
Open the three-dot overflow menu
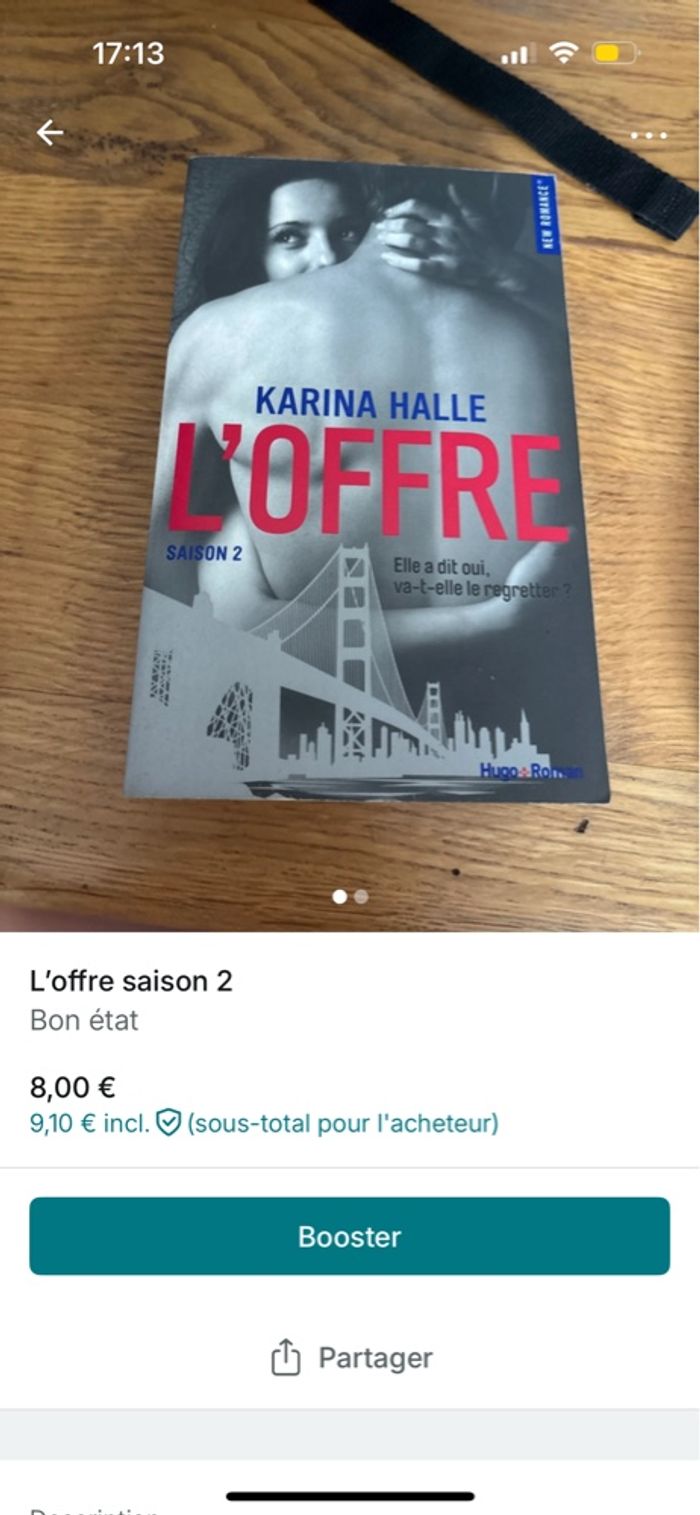(x=648, y=135)
